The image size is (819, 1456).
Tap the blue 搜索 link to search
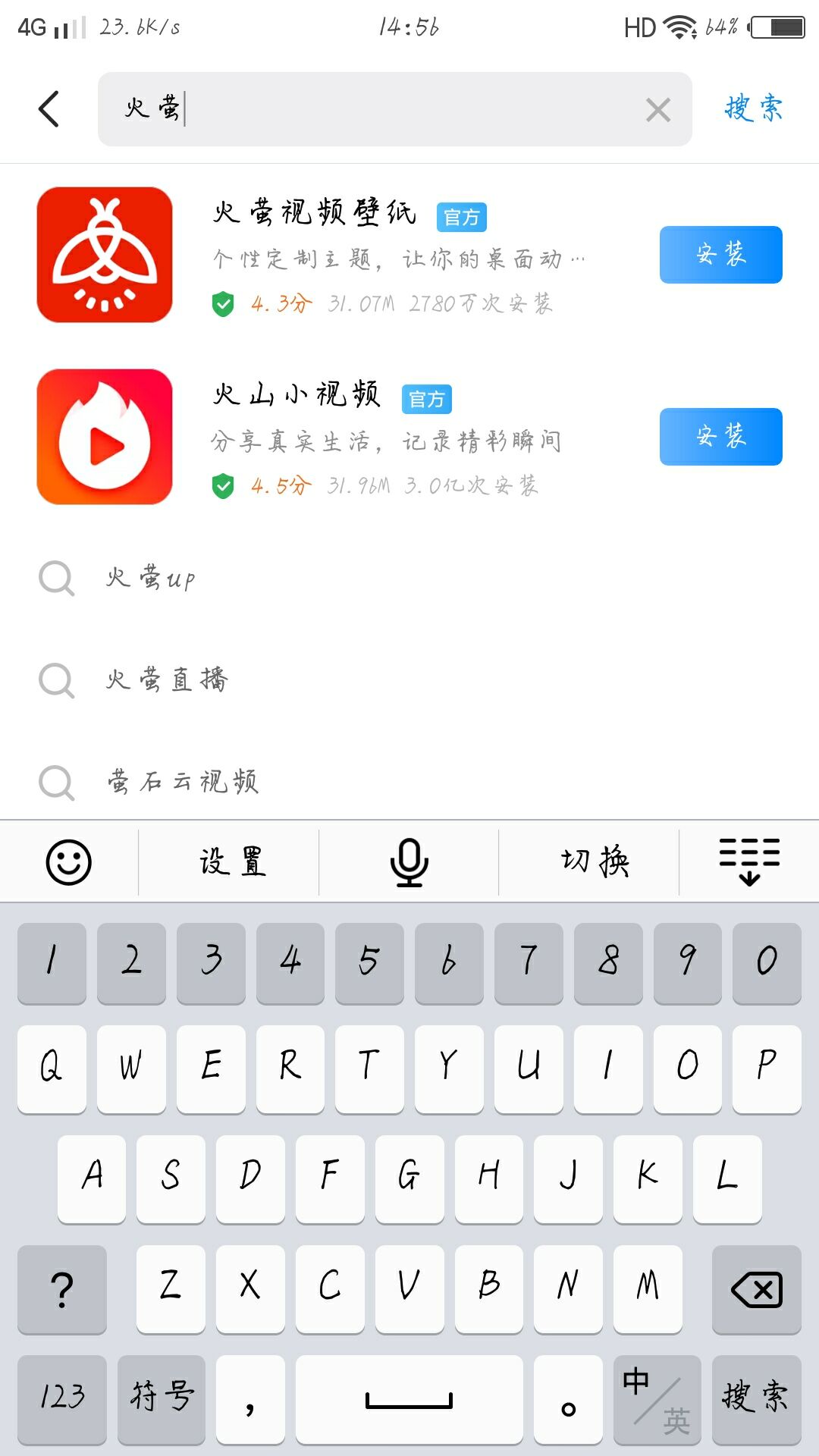pos(755,108)
